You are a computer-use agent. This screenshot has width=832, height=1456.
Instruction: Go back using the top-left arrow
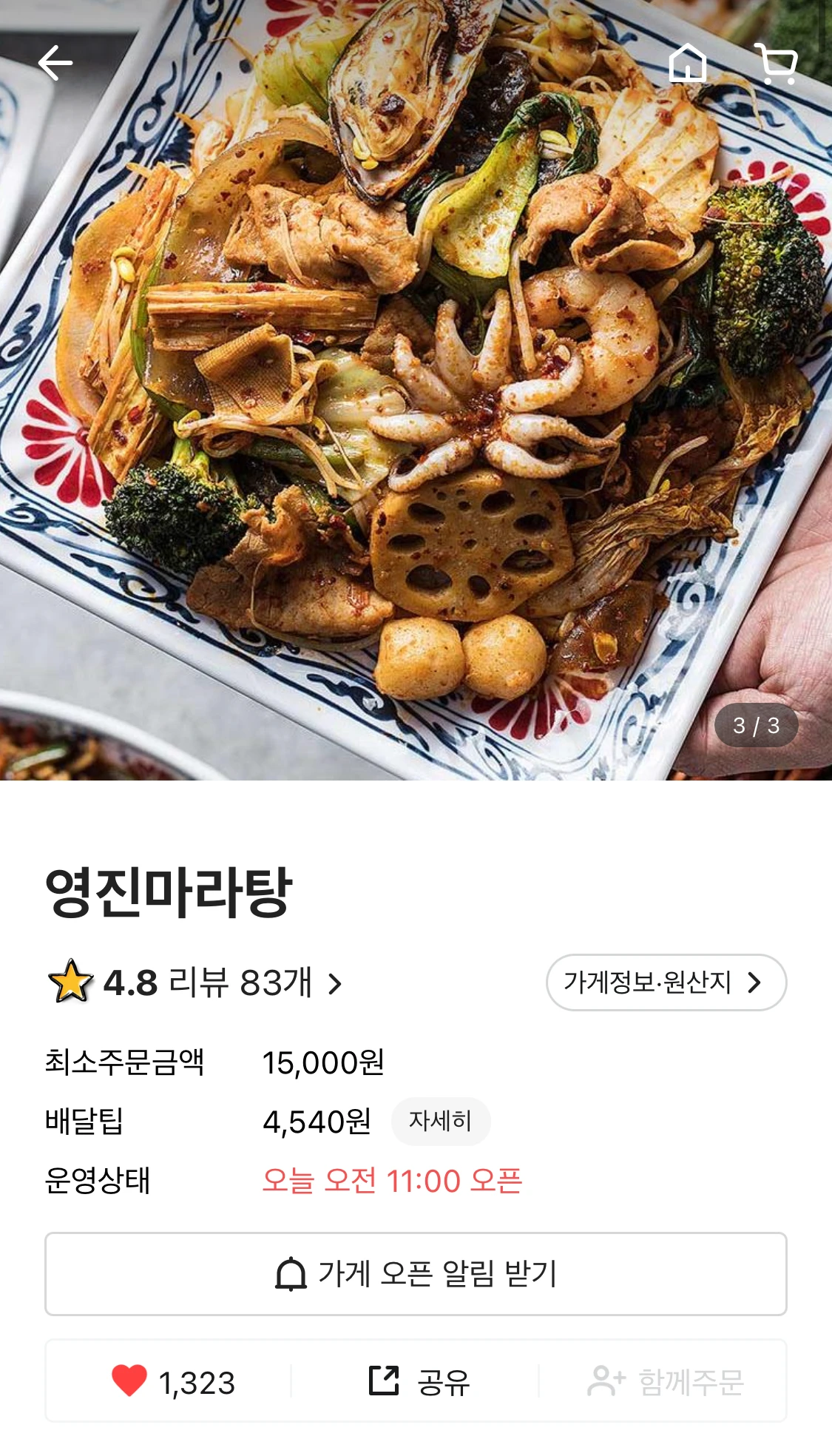point(55,63)
